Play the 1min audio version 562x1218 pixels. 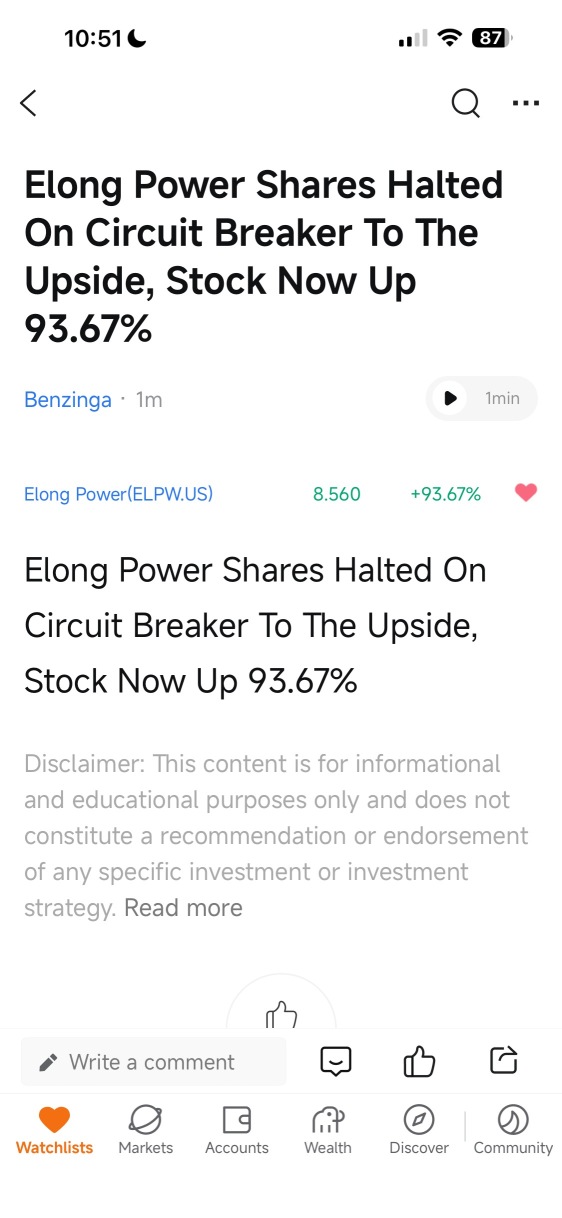click(x=482, y=398)
